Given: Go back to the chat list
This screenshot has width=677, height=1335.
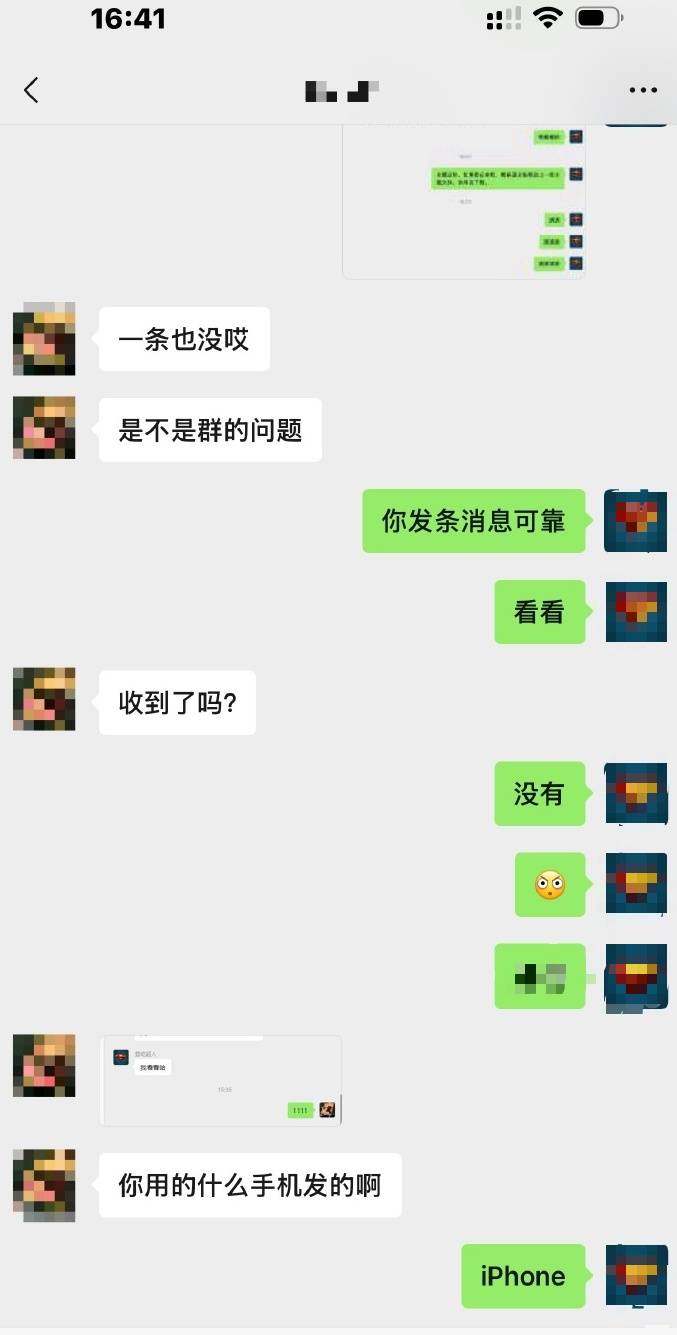Looking at the screenshot, I should point(31,90).
